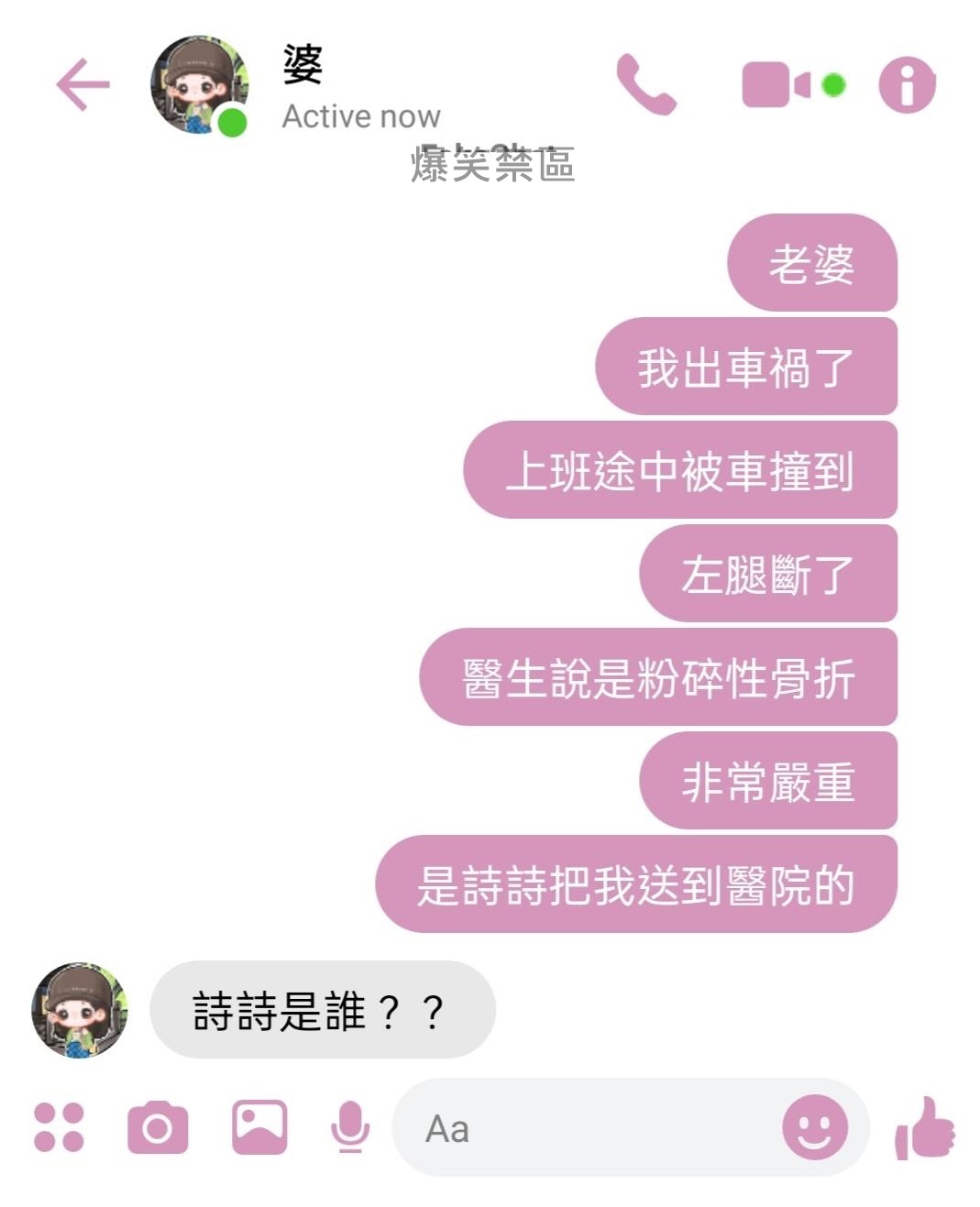Go back to the chat list
Screen dimensions: 980x1207
tap(83, 84)
